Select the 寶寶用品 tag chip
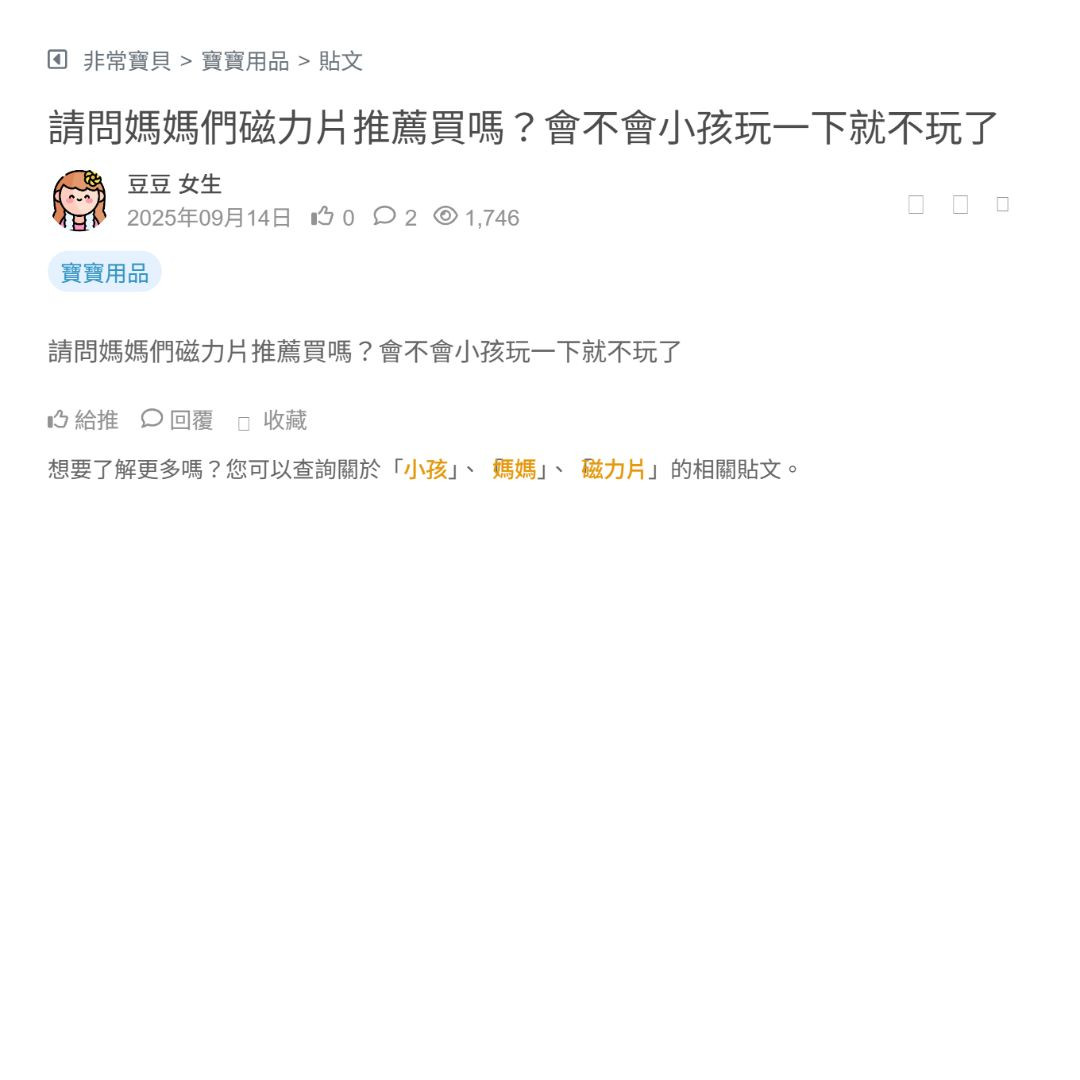This screenshot has height=1080, width=1080. 105,272
